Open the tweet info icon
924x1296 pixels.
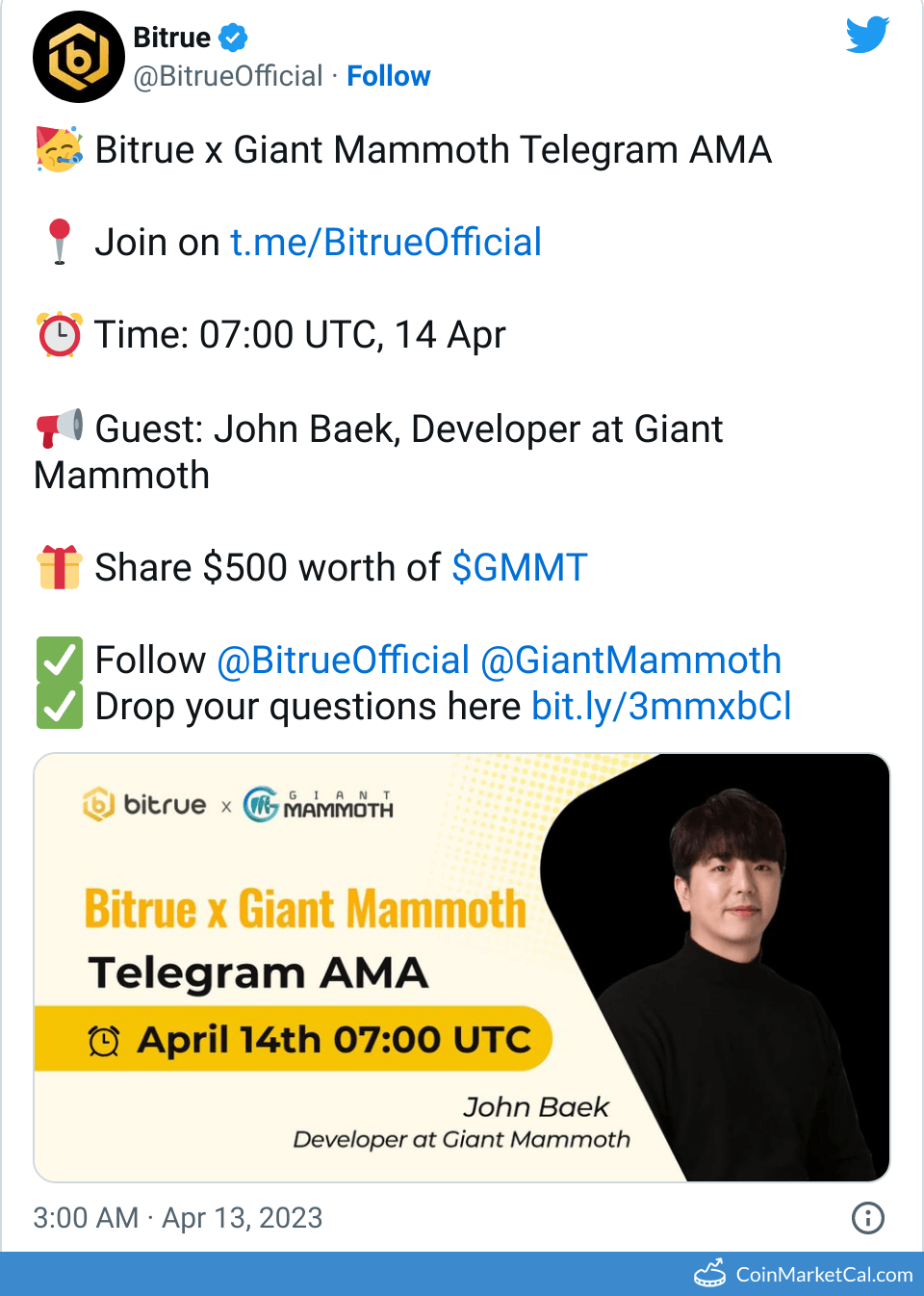(x=867, y=1218)
